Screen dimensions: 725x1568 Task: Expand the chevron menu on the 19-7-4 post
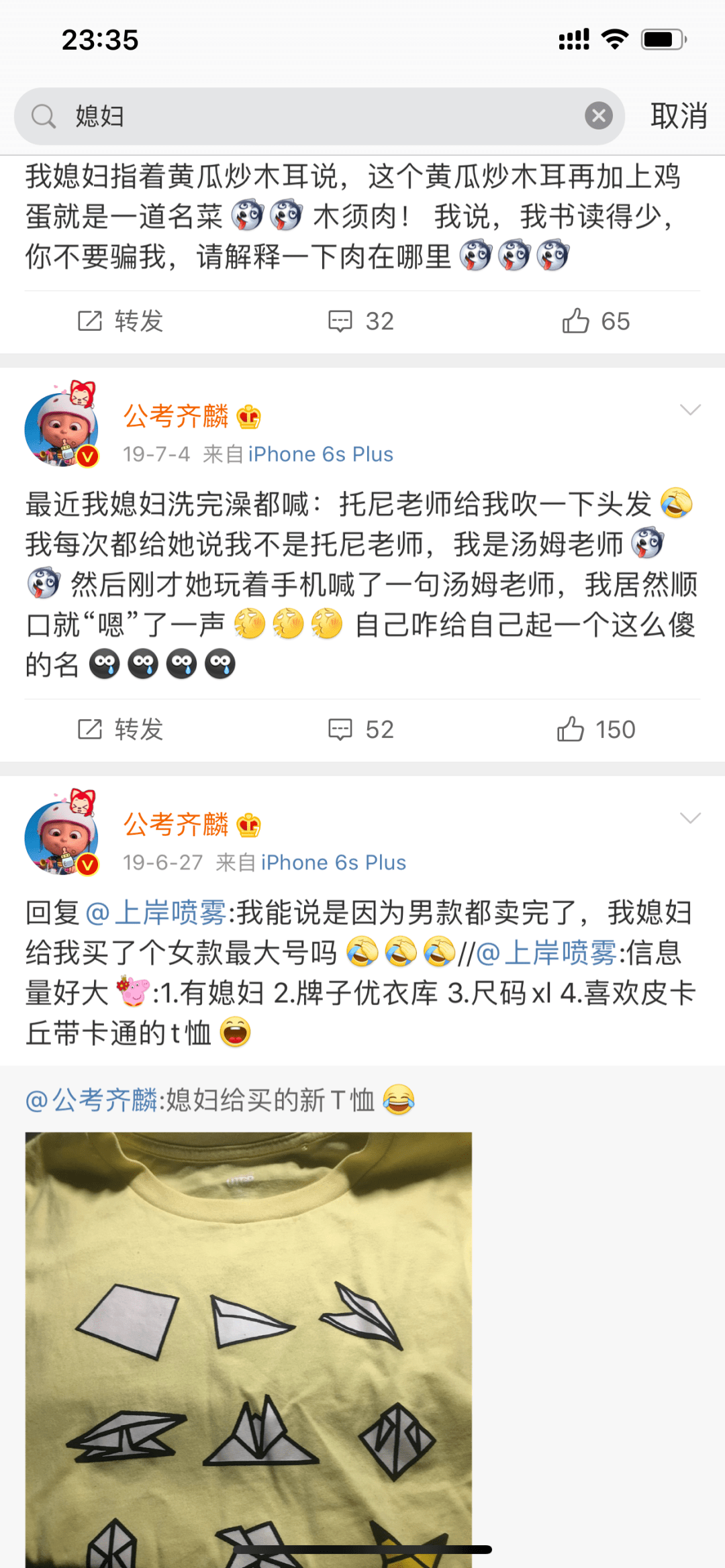[x=690, y=409]
